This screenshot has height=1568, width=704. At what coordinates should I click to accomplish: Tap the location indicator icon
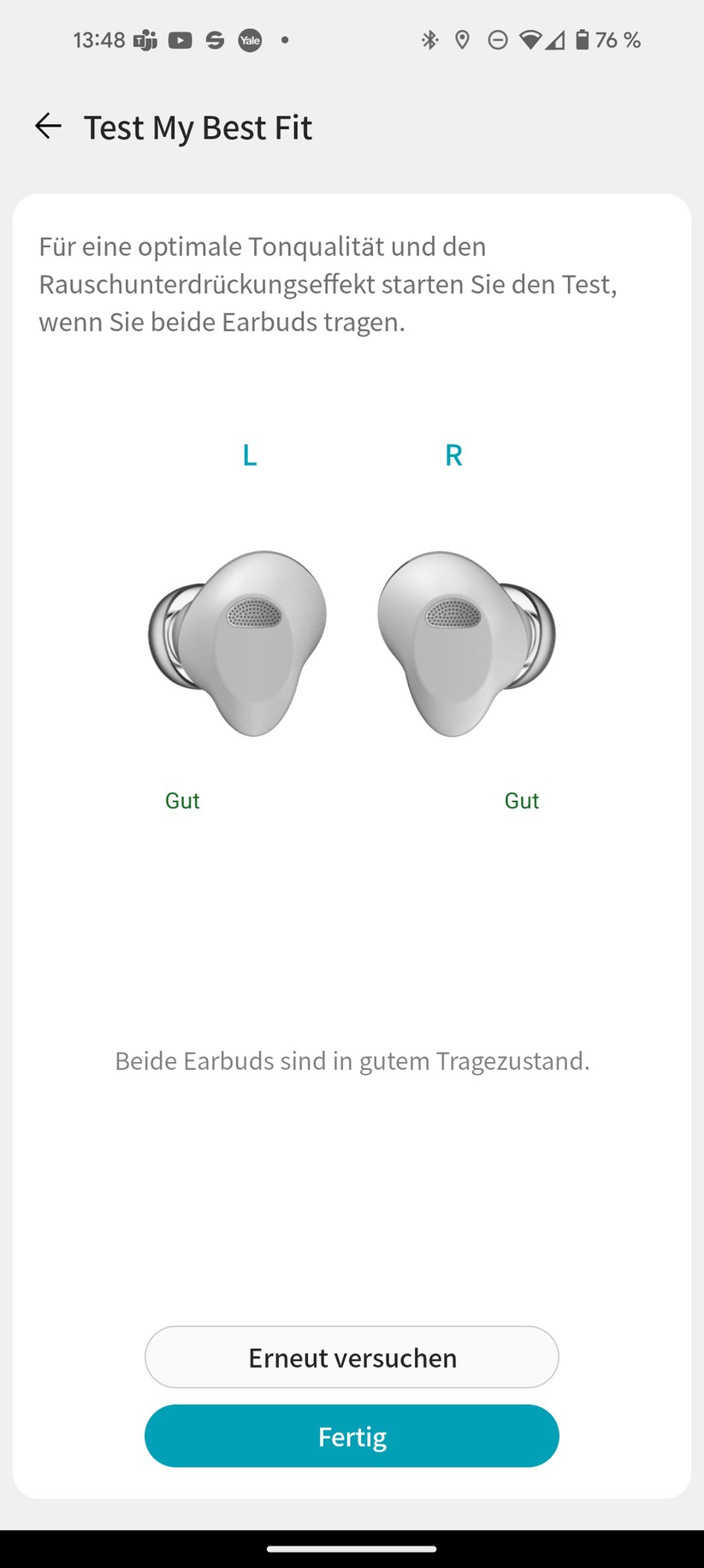pos(462,39)
